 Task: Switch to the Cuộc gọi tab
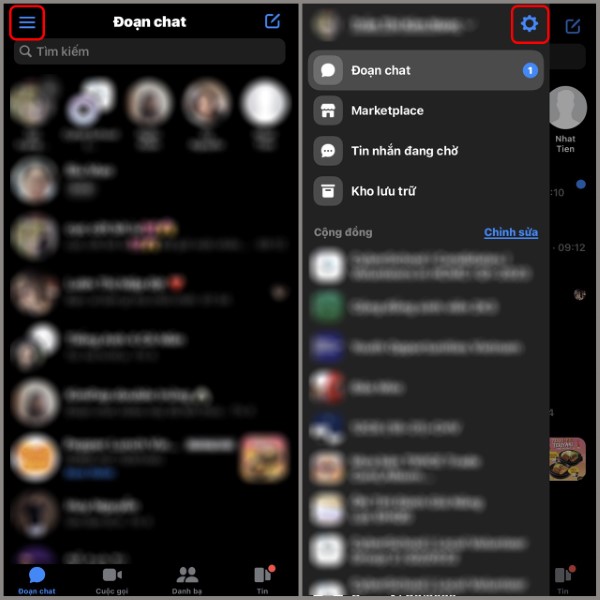click(x=111, y=579)
